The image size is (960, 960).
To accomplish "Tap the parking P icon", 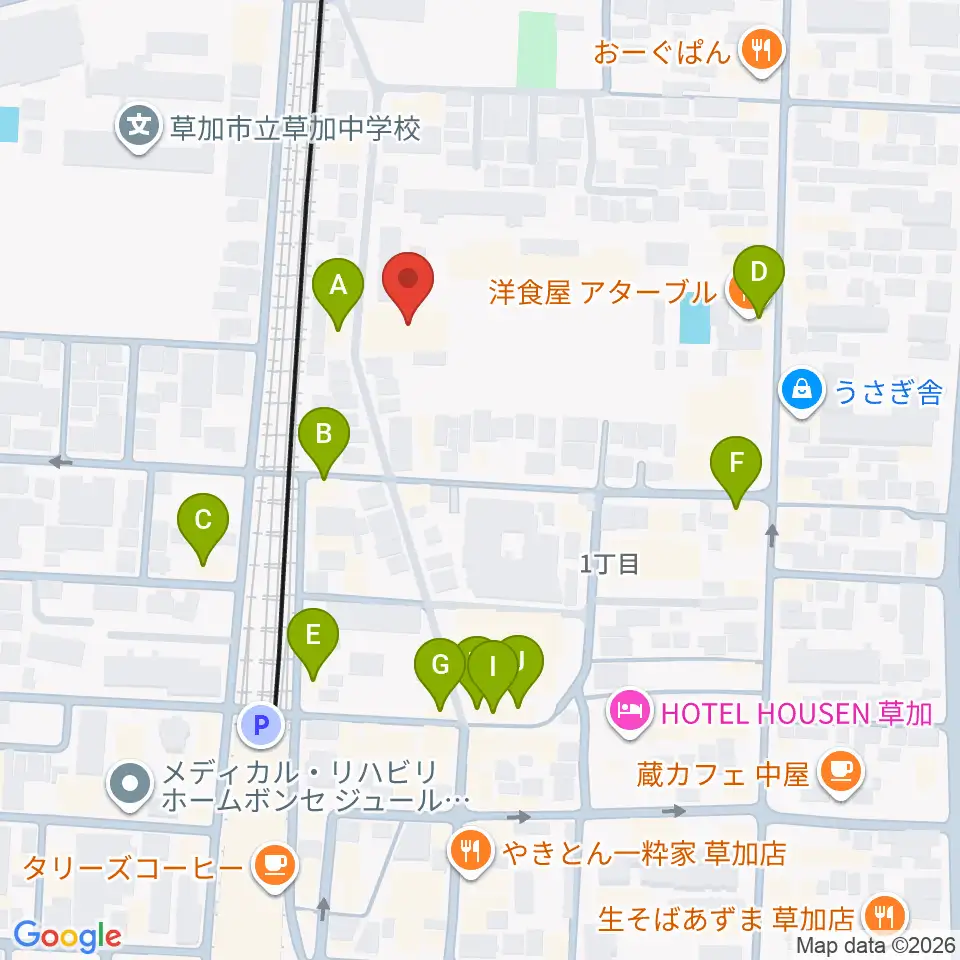I will [261, 726].
